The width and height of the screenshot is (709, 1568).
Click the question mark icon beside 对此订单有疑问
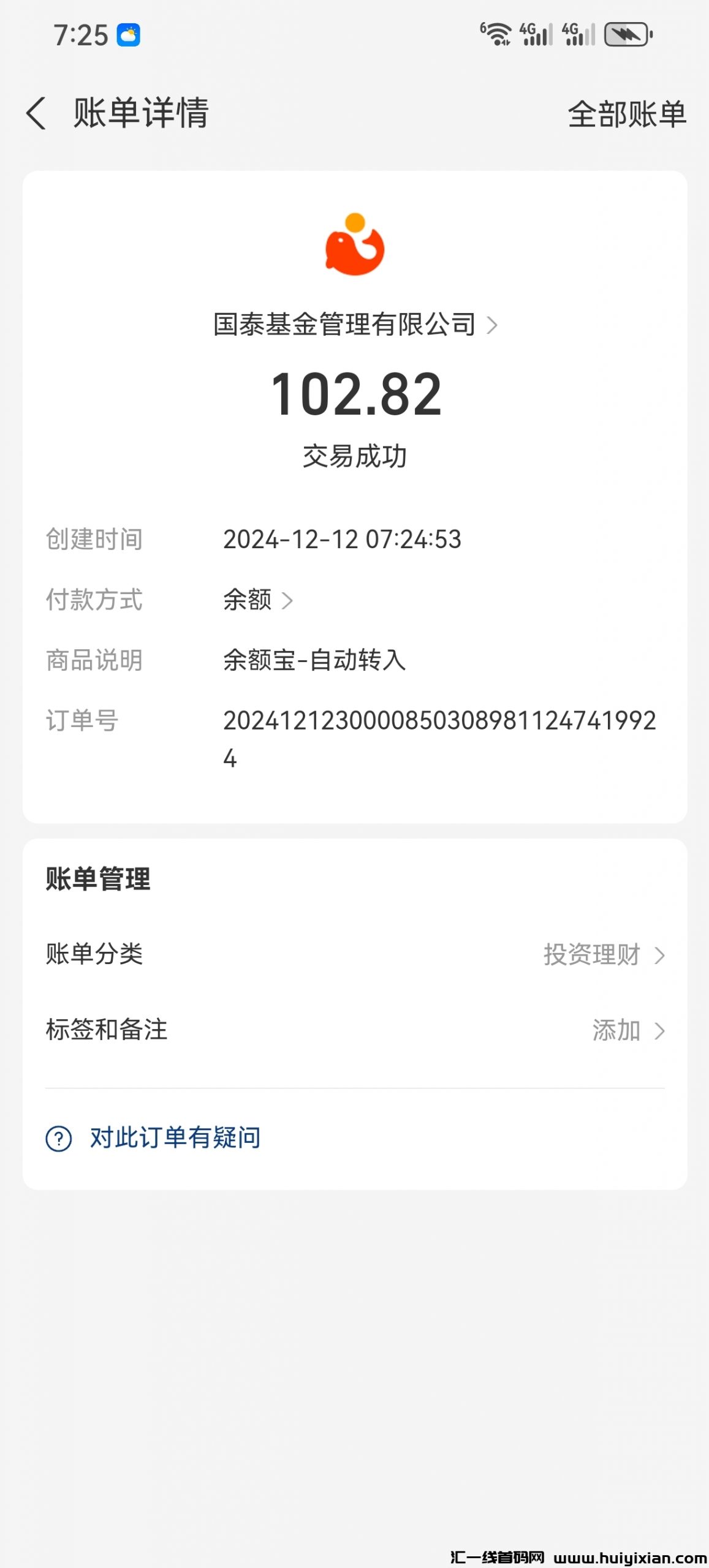(x=58, y=1137)
